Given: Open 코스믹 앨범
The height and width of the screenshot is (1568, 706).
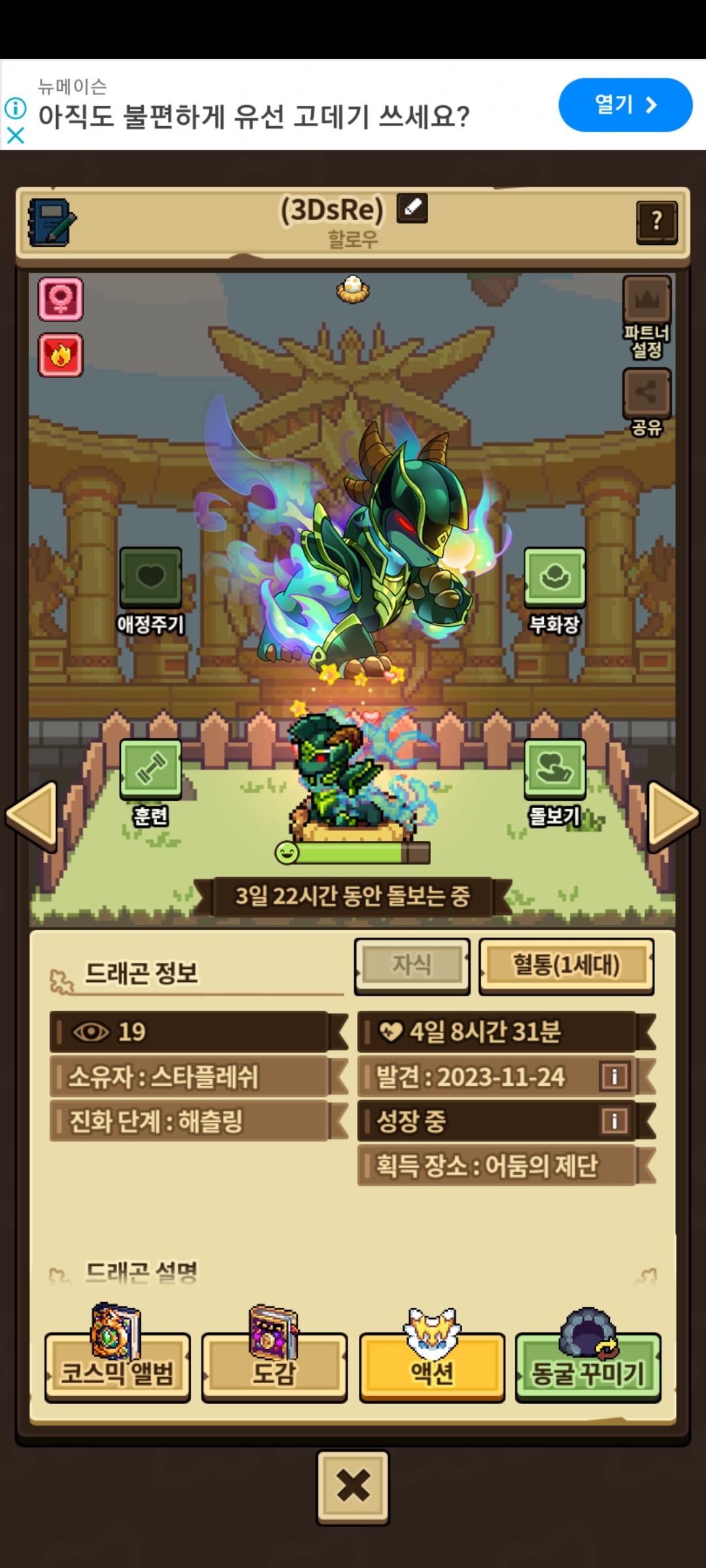Looking at the screenshot, I should [118, 1367].
